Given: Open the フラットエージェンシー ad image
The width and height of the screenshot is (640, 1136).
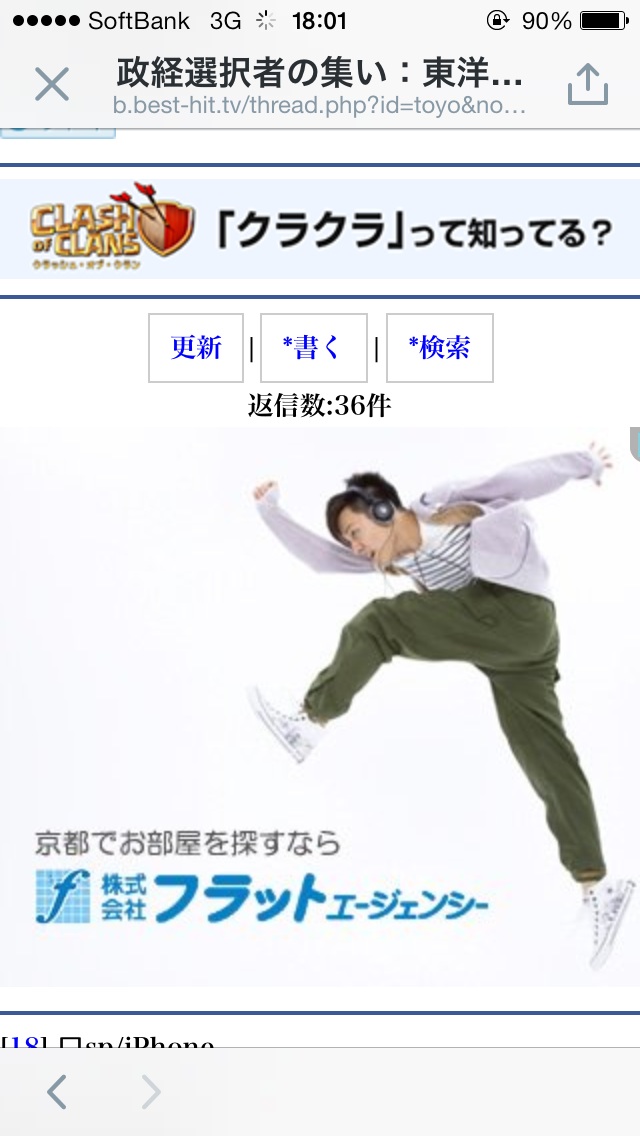Looking at the screenshot, I should coord(320,705).
